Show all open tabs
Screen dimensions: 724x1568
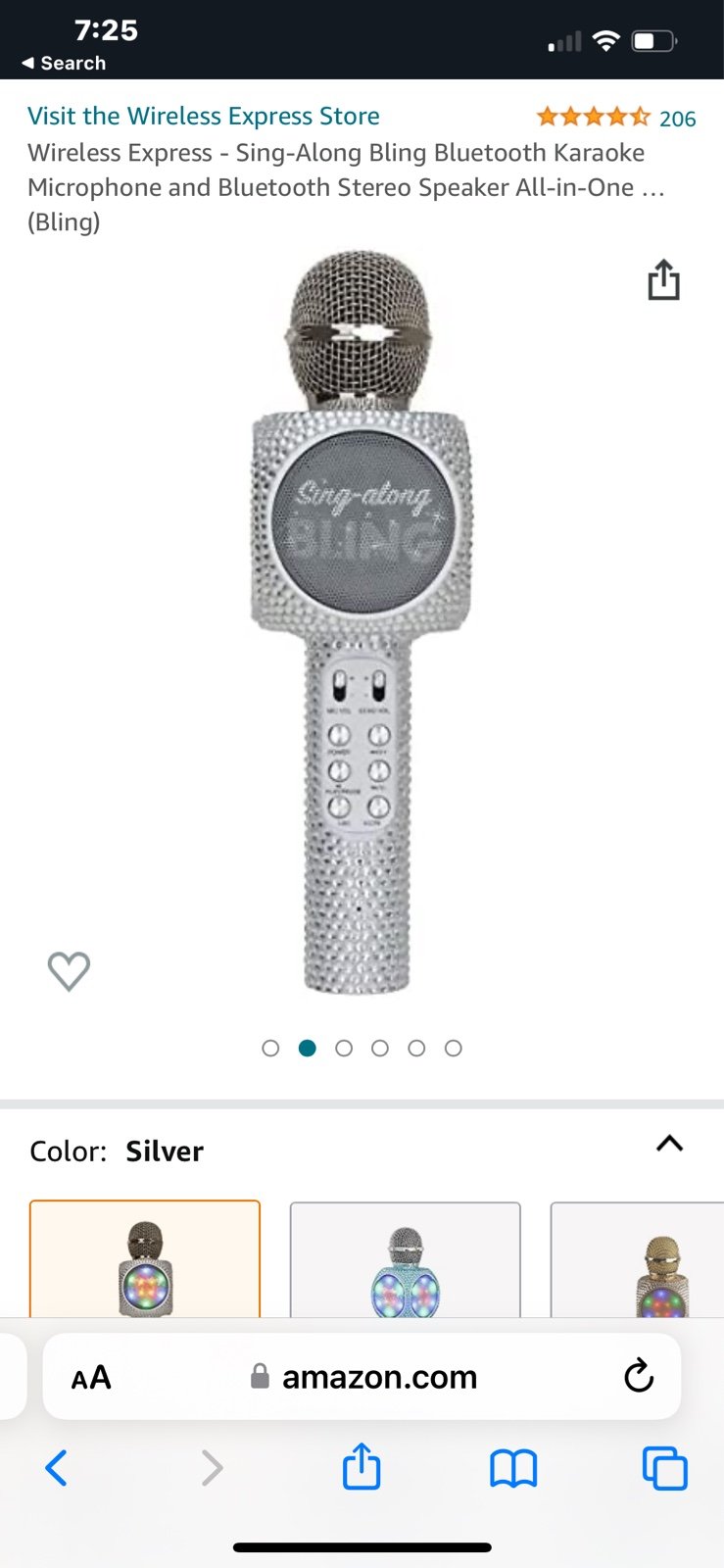pyautogui.click(x=664, y=1468)
